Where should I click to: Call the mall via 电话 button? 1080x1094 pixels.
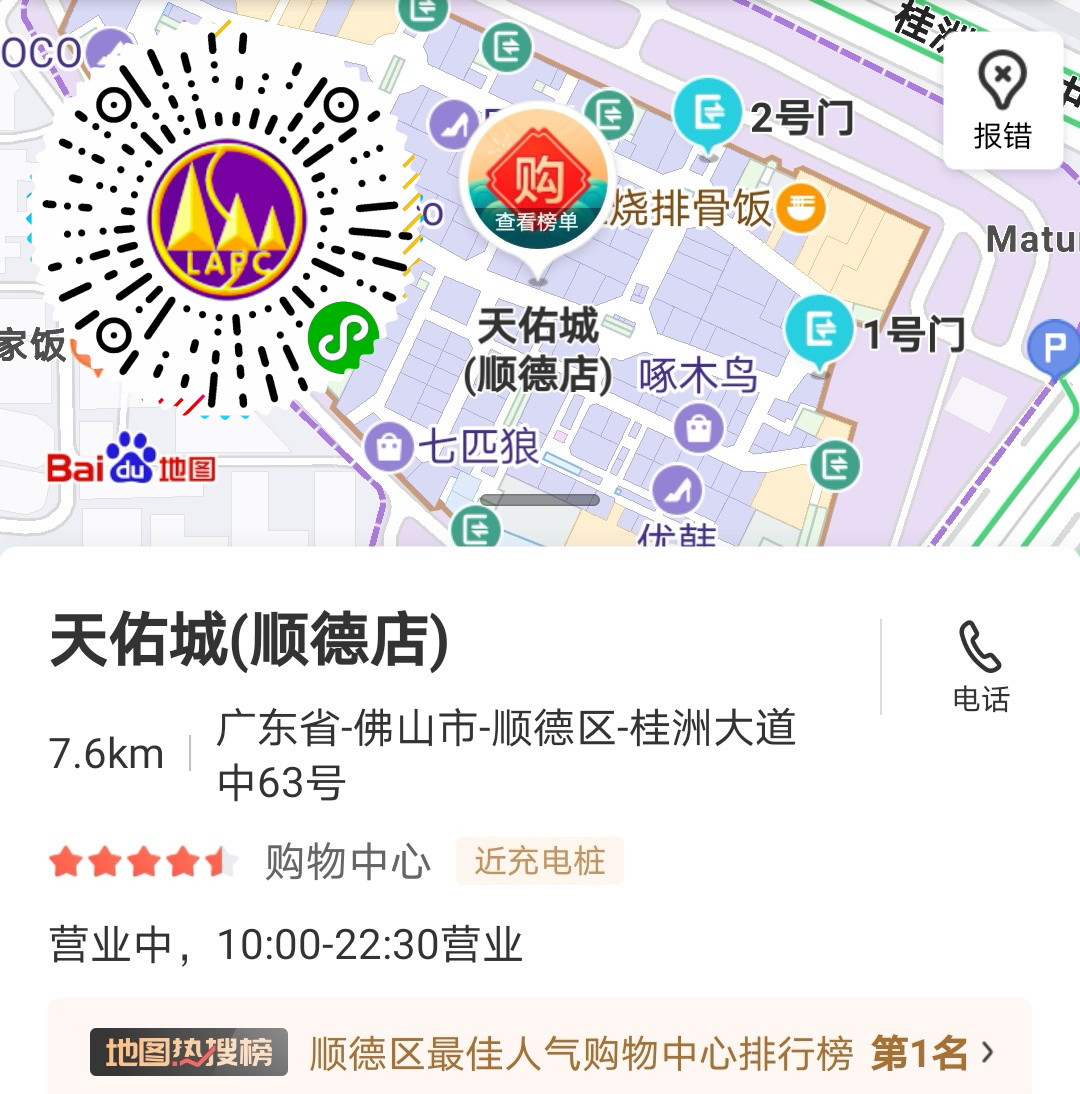tap(980, 666)
